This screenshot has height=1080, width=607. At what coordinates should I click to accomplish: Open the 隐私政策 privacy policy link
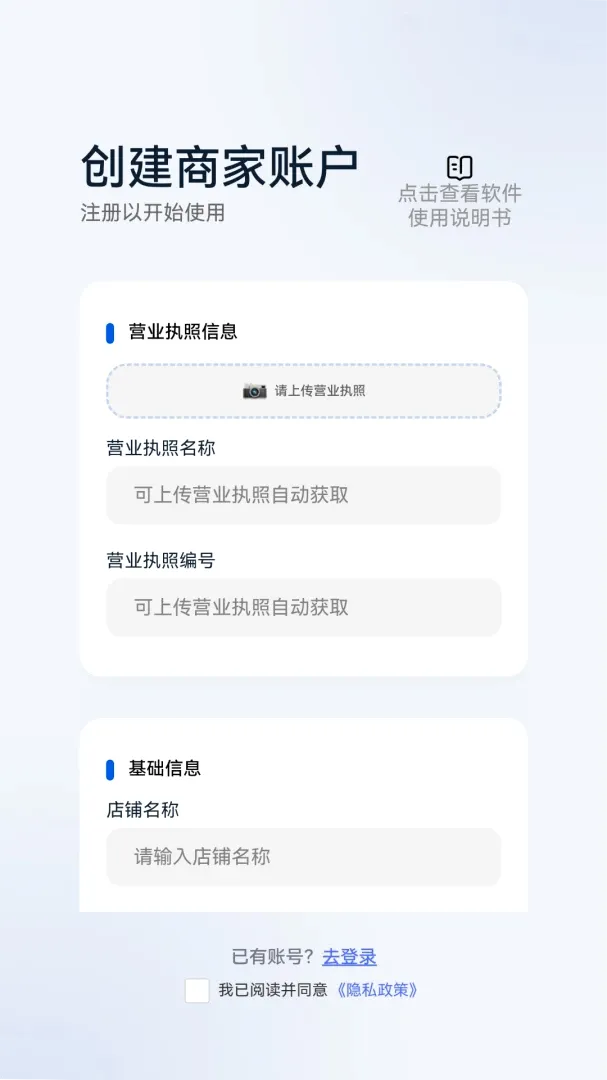[378, 990]
